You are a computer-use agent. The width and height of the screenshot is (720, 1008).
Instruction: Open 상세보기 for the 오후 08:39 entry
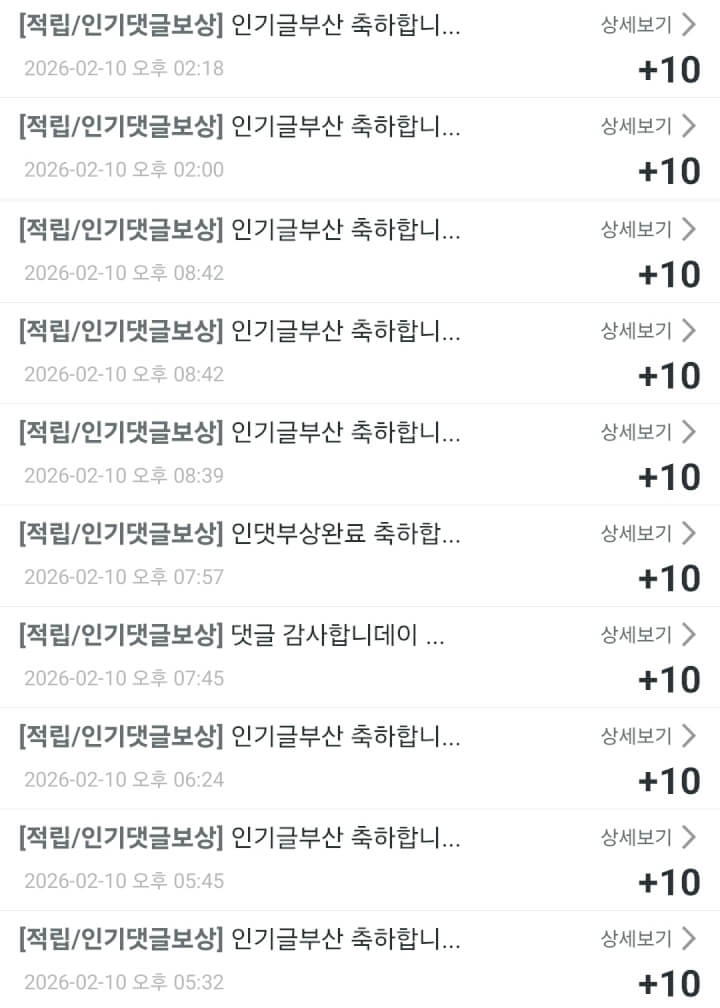pyautogui.click(x=647, y=432)
